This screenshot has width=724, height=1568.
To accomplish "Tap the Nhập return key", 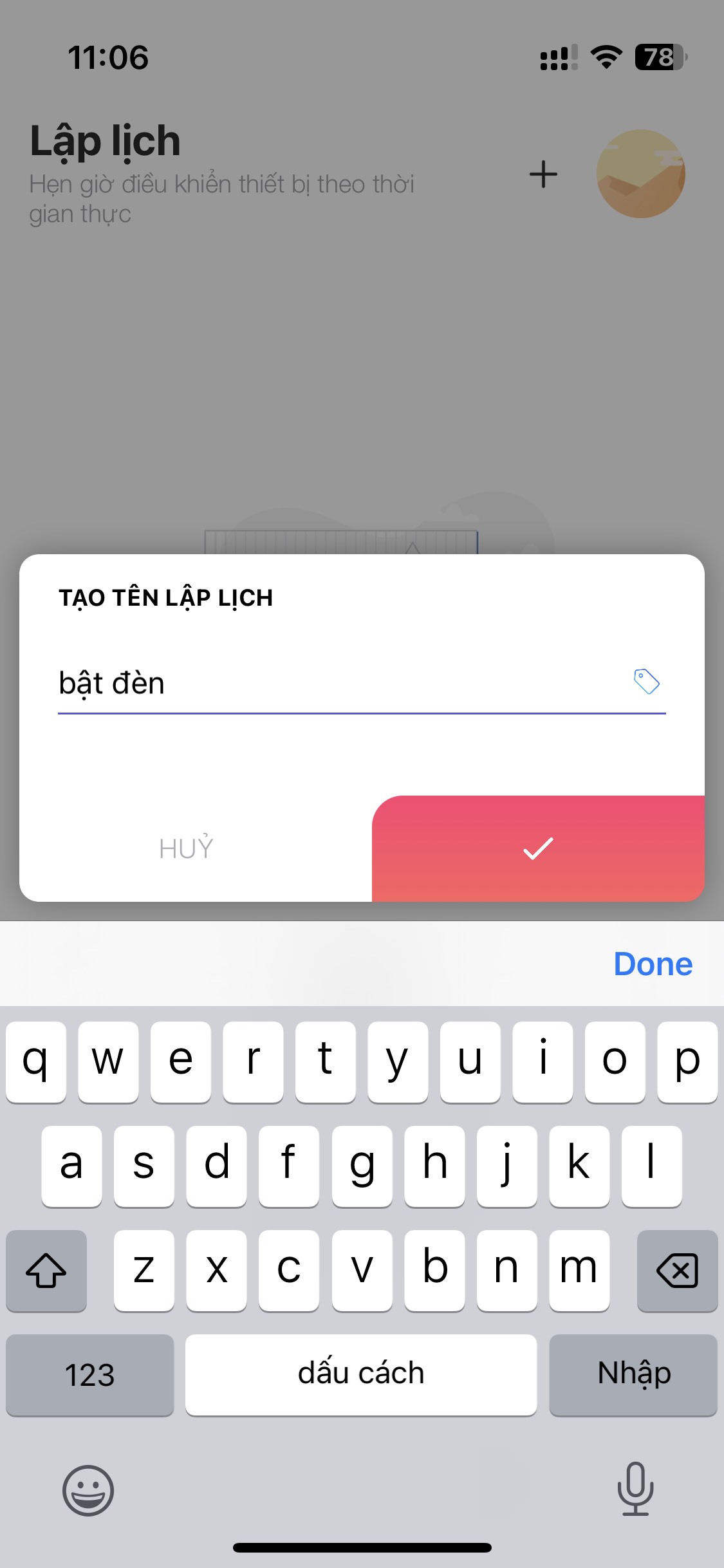I will (x=633, y=1375).
